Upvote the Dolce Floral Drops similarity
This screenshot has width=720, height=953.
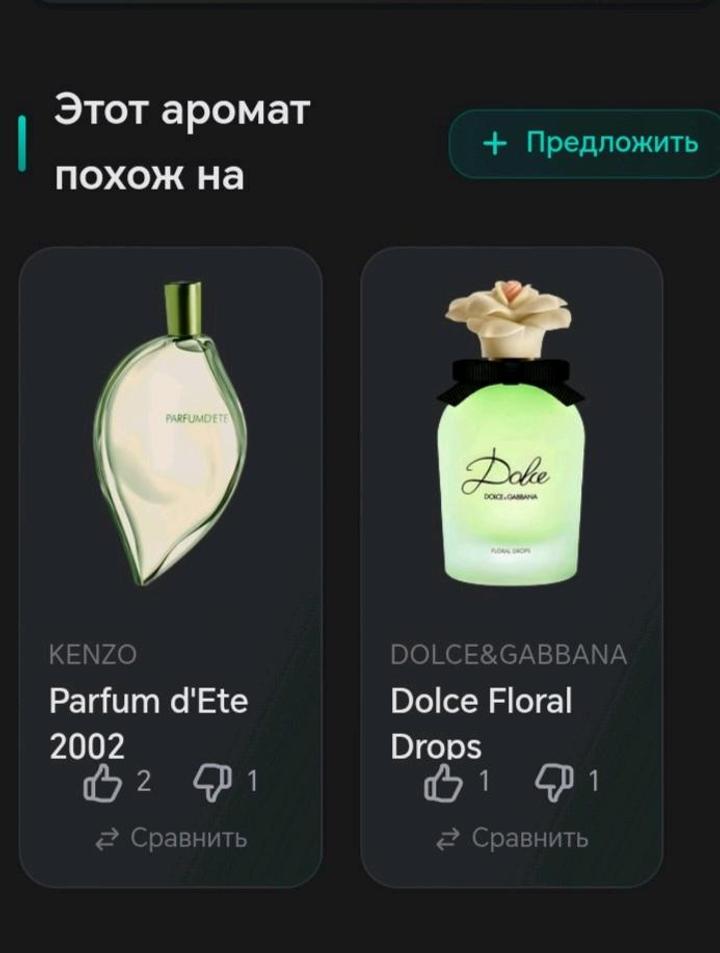tap(443, 782)
